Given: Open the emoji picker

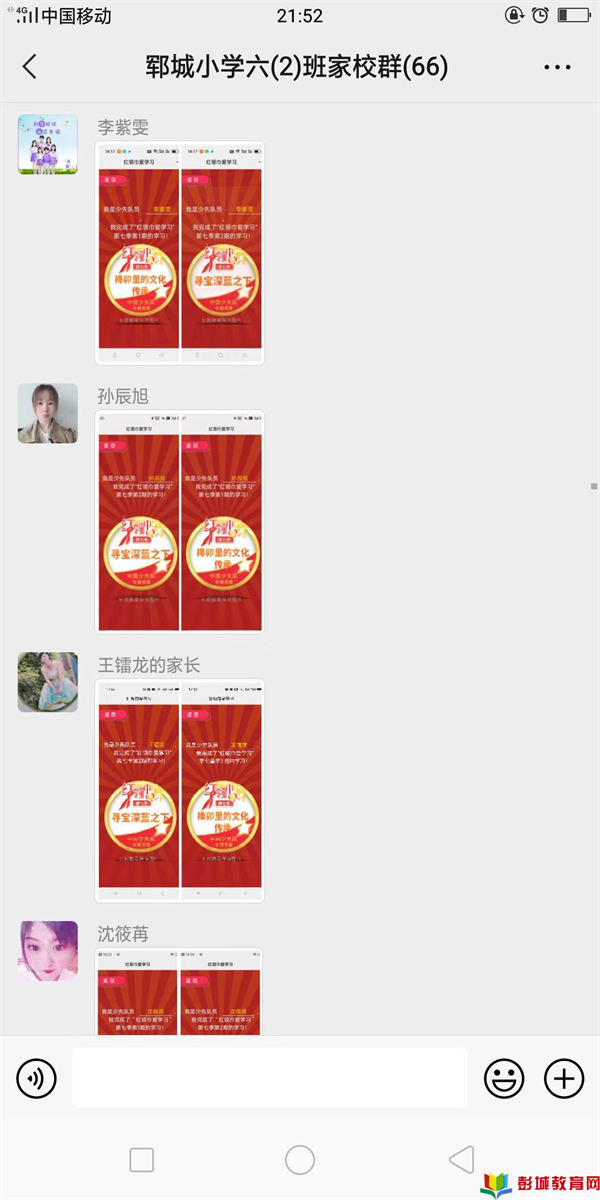Looking at the screenshot, I should tap(504, 1078).
